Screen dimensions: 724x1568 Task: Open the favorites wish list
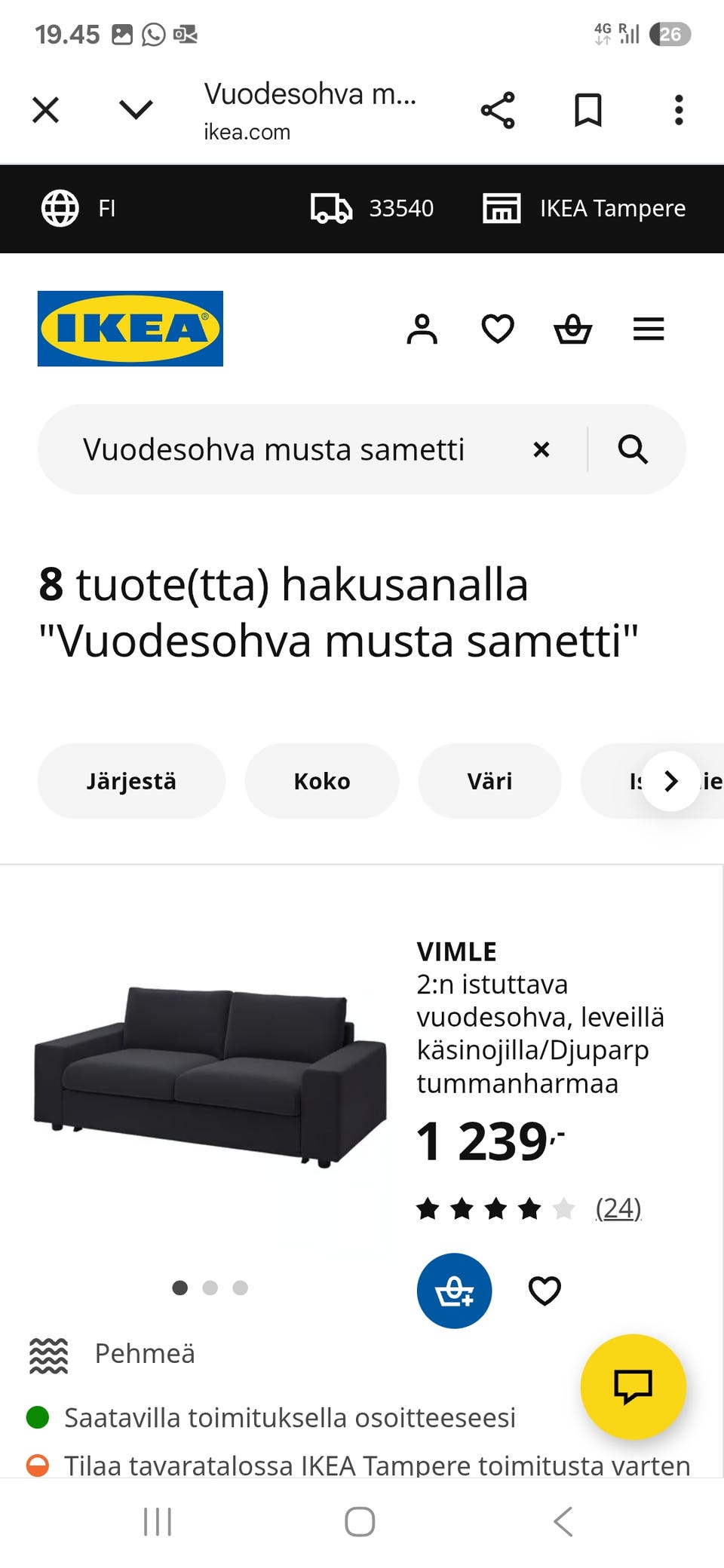click(x=498, y=329)
